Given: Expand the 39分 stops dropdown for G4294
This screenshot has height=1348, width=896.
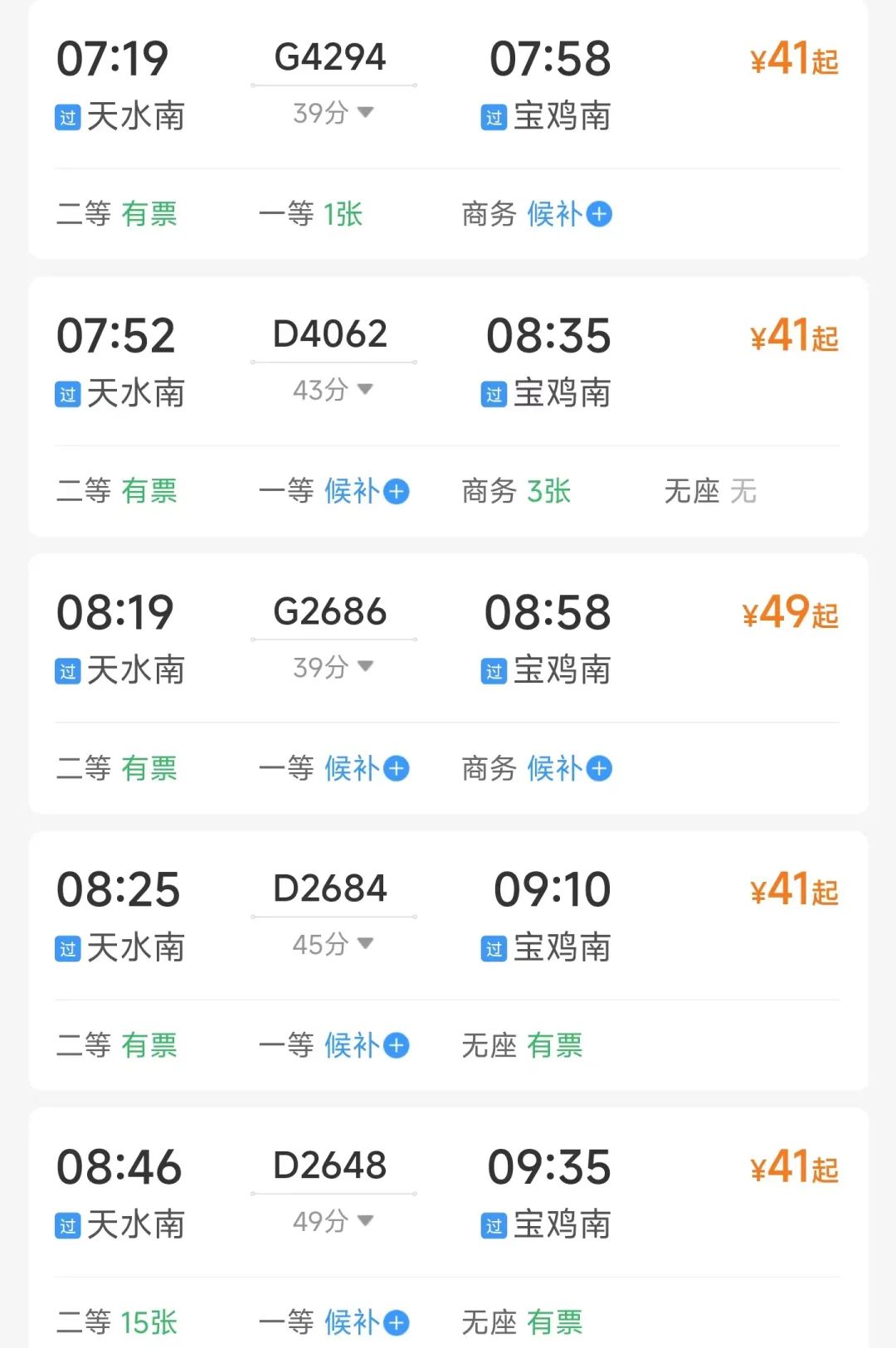Looking at the screenshot, I should click(333, 113).
